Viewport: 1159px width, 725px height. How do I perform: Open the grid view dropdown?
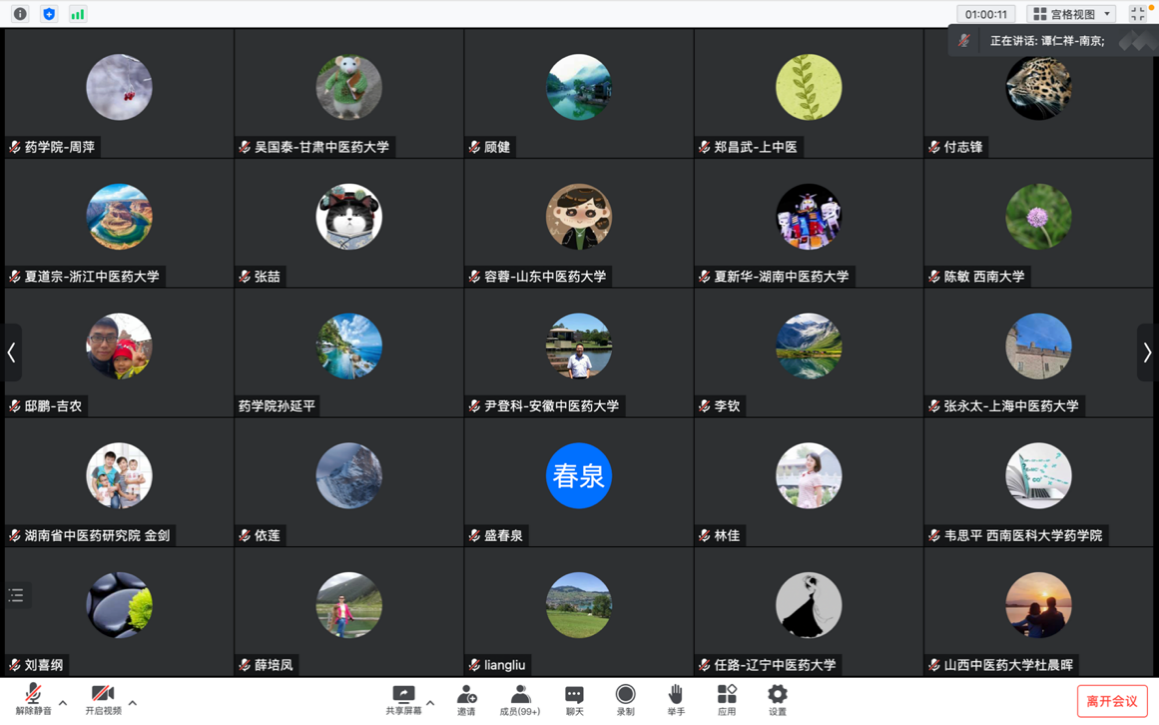[x=1072, y=14]
